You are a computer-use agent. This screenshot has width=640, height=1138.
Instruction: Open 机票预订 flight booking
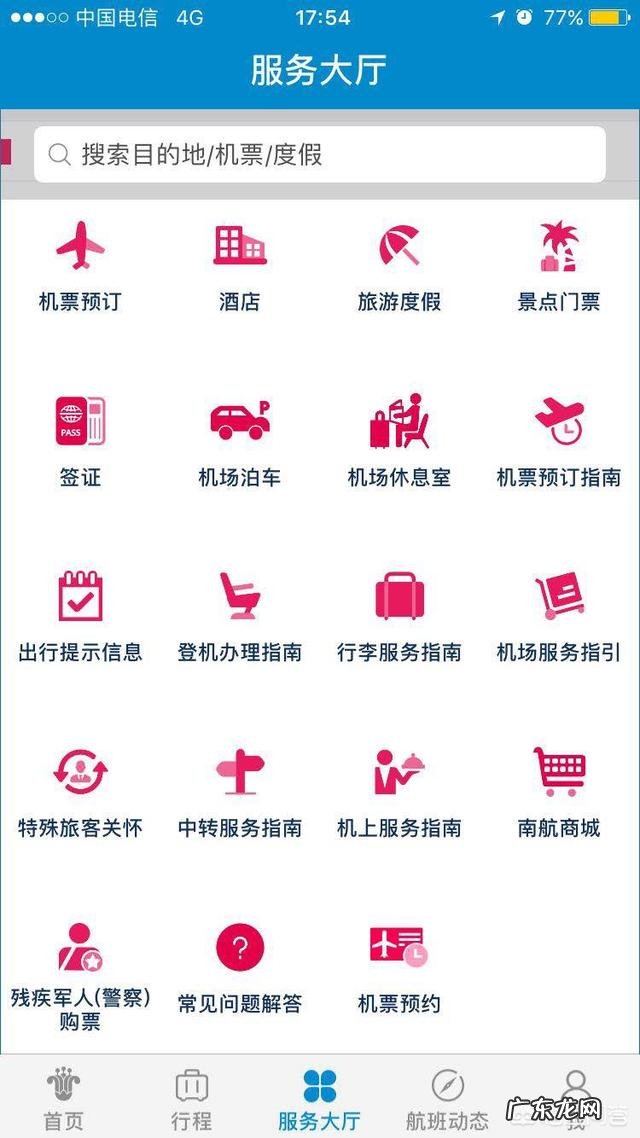(x=80, y=265)
